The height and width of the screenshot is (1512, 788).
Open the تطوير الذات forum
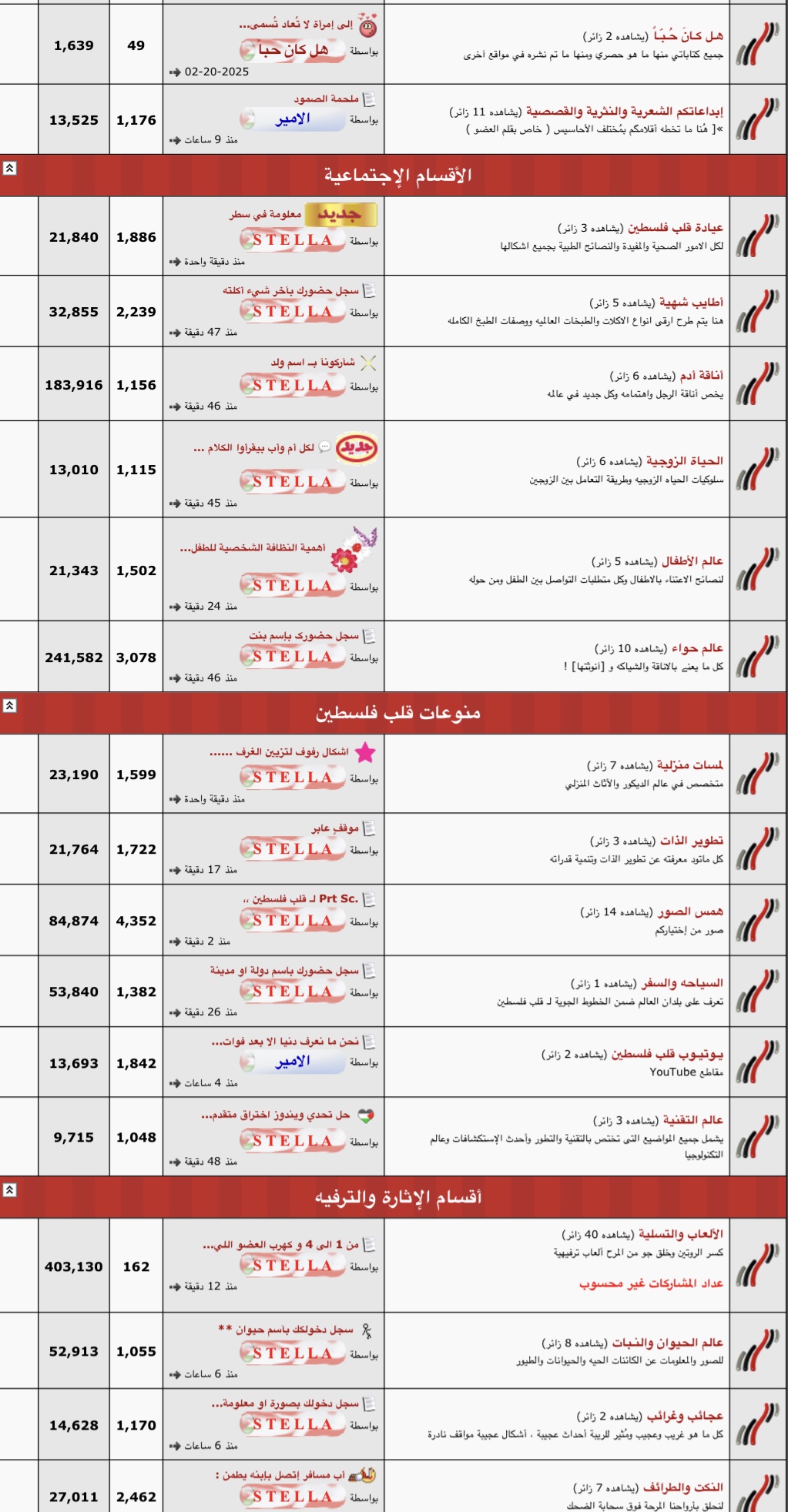pos(691,841)
